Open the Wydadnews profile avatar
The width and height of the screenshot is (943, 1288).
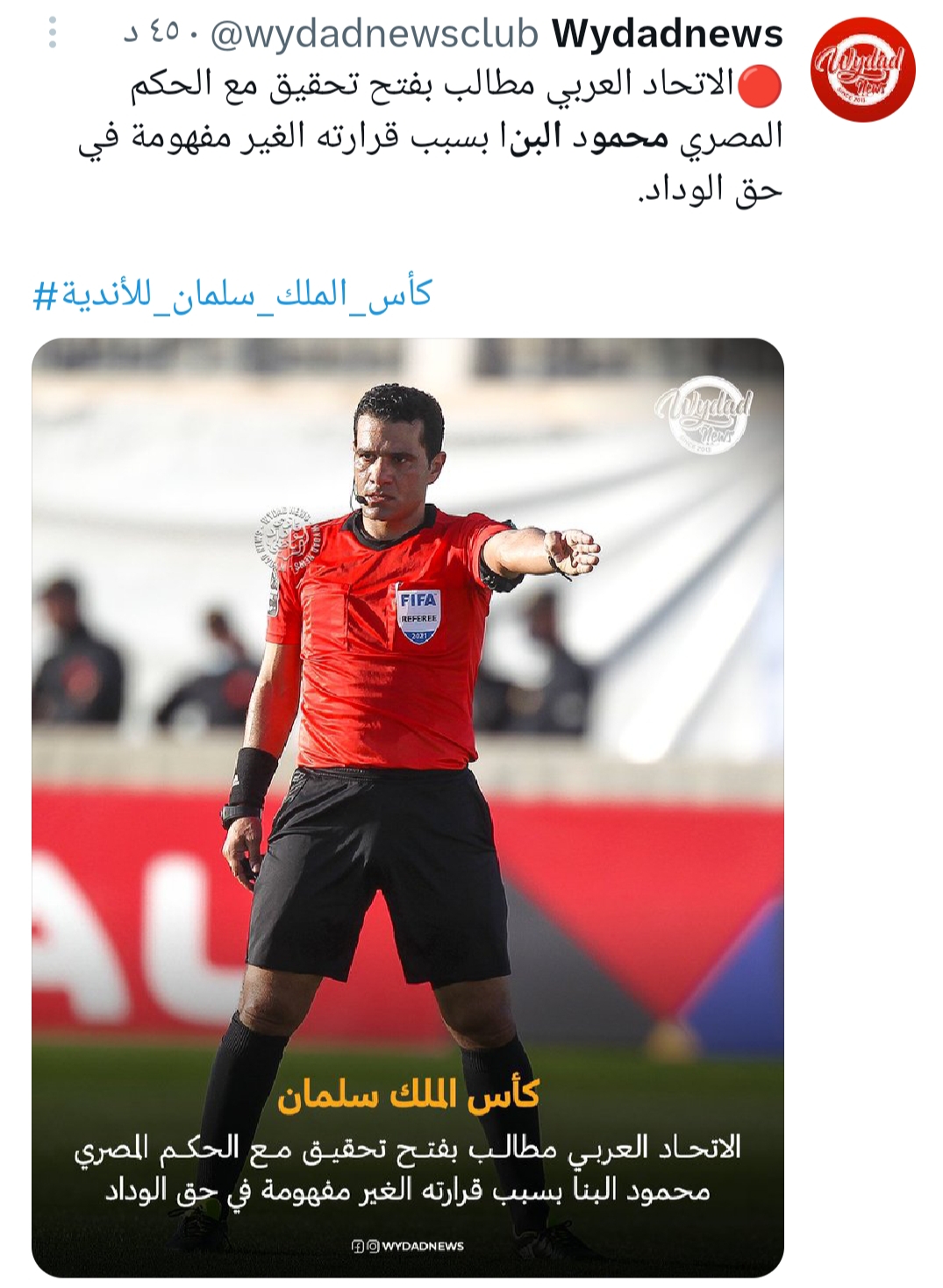(x=861, y=70)
